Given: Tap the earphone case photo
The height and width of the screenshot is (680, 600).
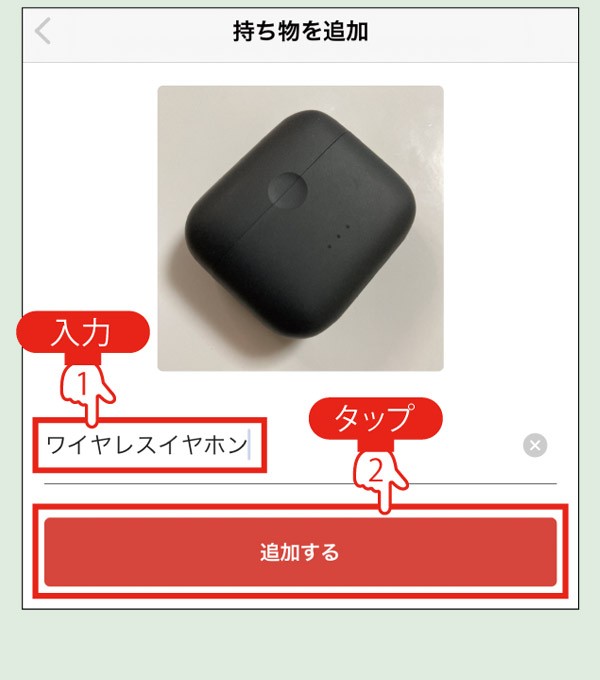Looking at the screenshot, I should 300,228.
